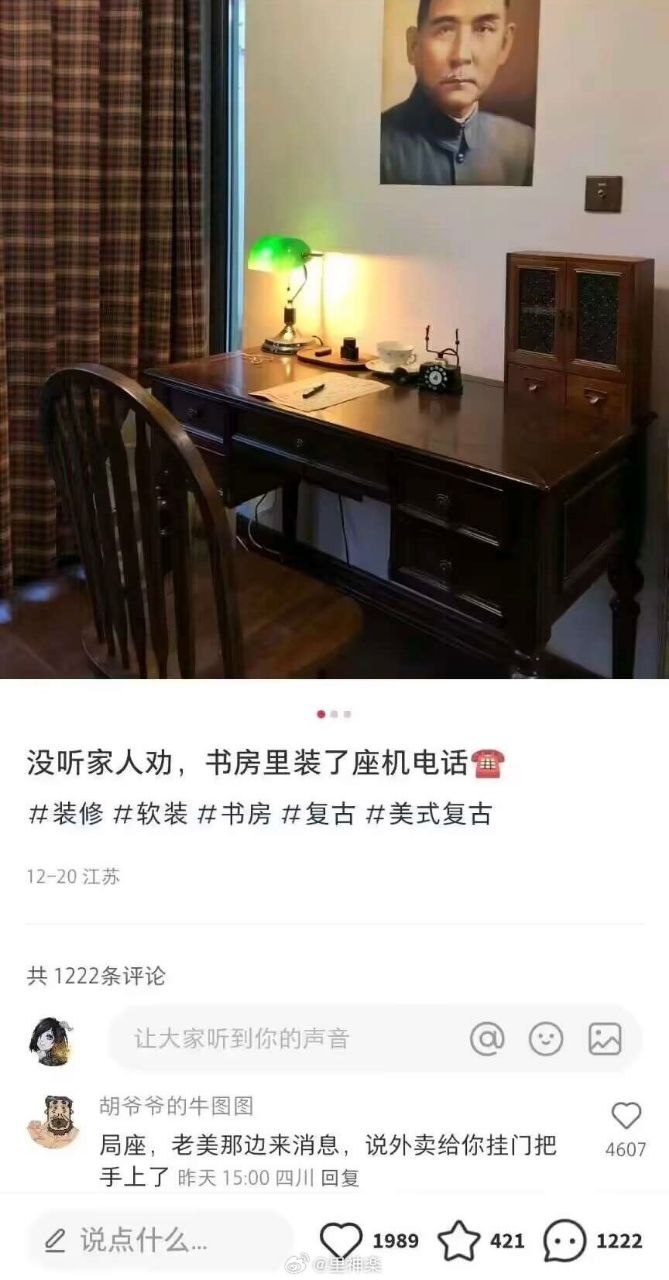Open the comments bubble icon
The image size is (669, 1280).
pos(565,1241)
